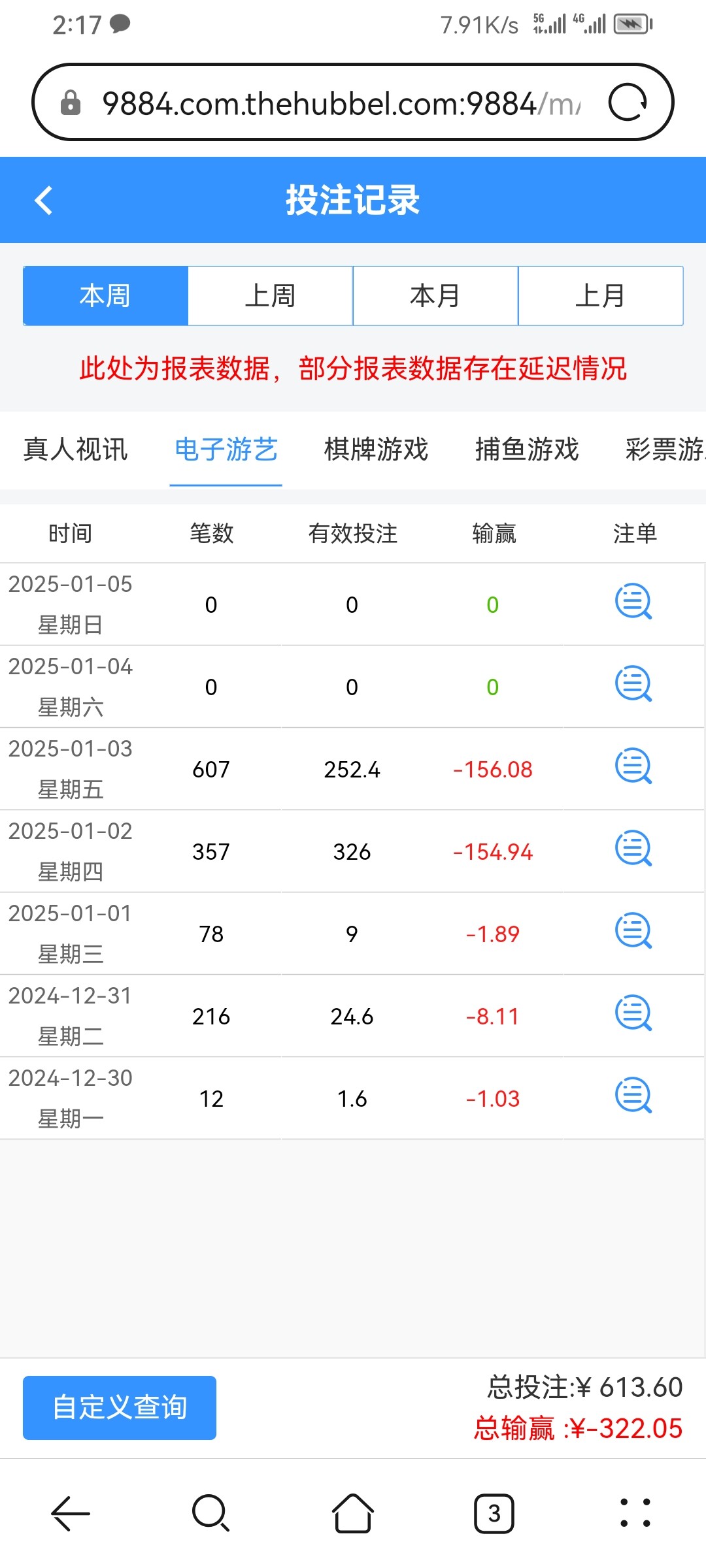Viewport: 706px width, 1568px height.
Task: Show bet slip for 2025-01-01
Action: point(633,931)
